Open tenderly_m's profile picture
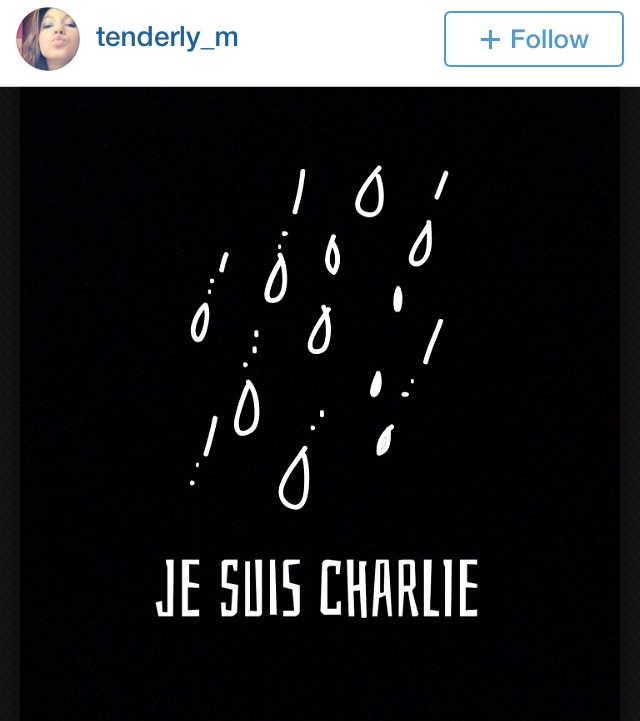Image resolution: width=640 pixels, height=721 pixels. coord(48,40)
